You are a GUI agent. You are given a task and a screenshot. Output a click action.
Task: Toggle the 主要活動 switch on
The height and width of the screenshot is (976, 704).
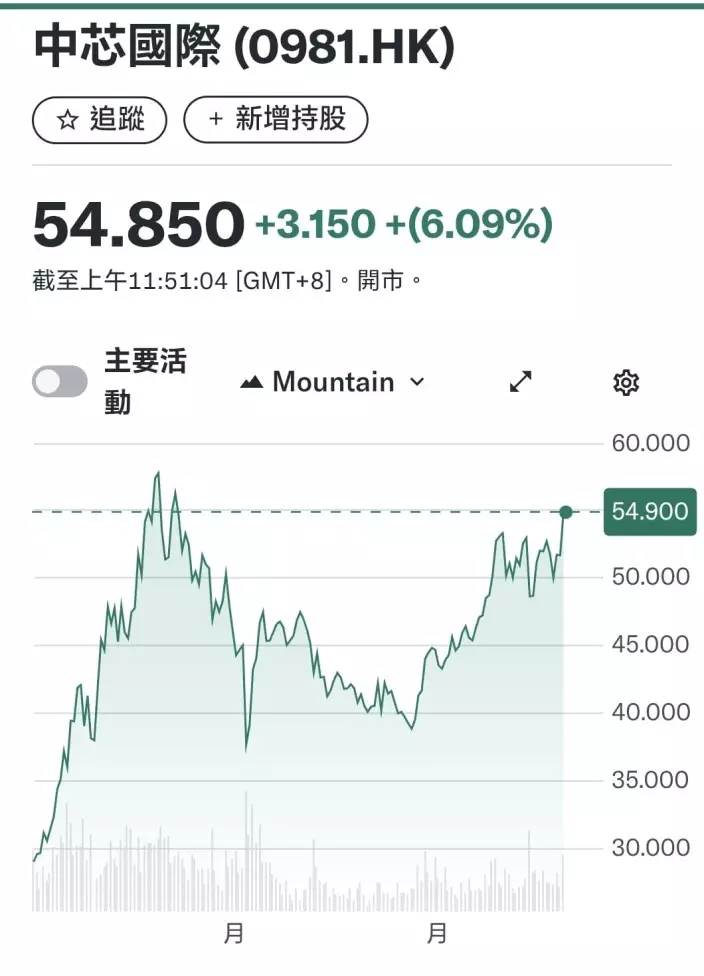(x=60, y=381)
